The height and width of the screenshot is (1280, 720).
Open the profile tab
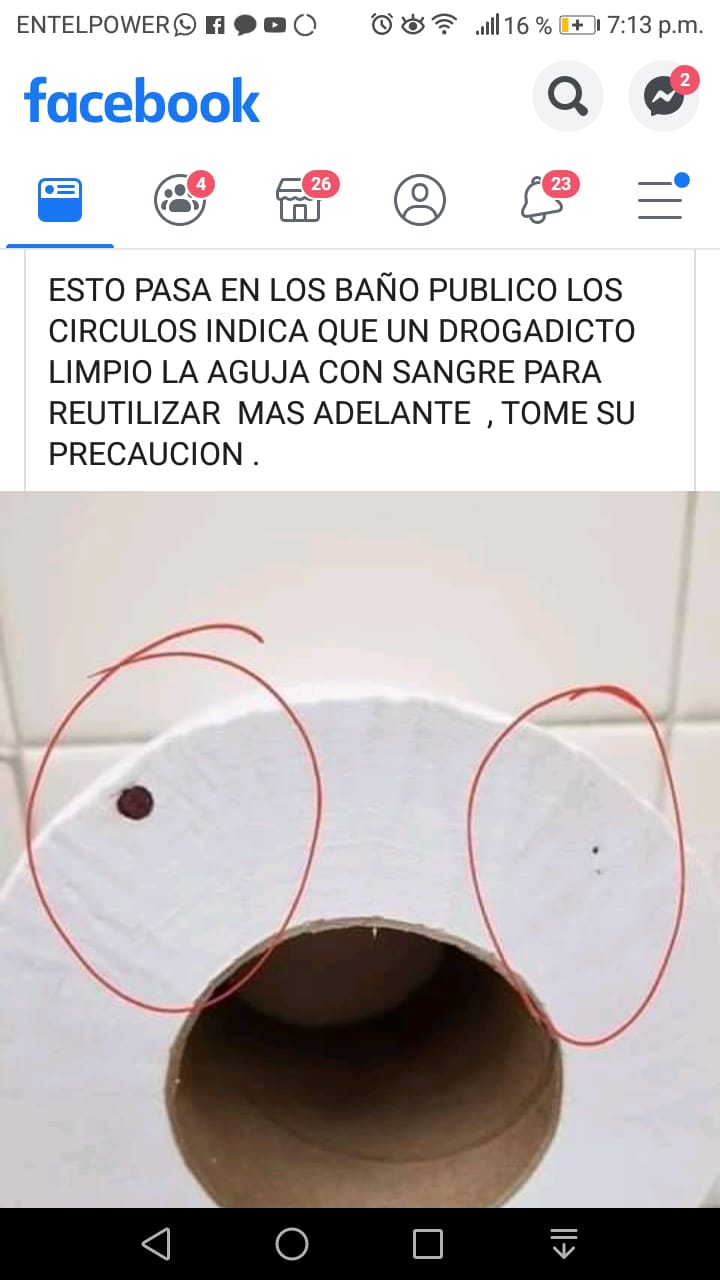420,200
